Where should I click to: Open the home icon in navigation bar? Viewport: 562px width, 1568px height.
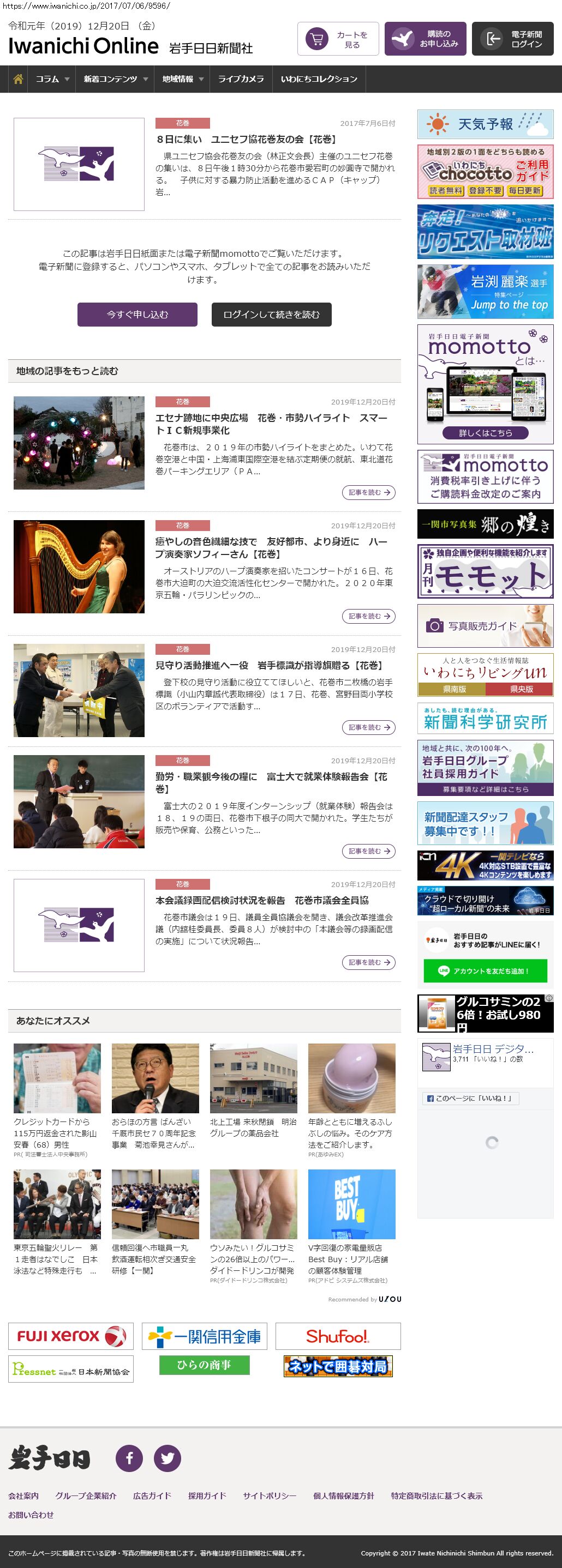pyautogui.click(x=18, y=79)
